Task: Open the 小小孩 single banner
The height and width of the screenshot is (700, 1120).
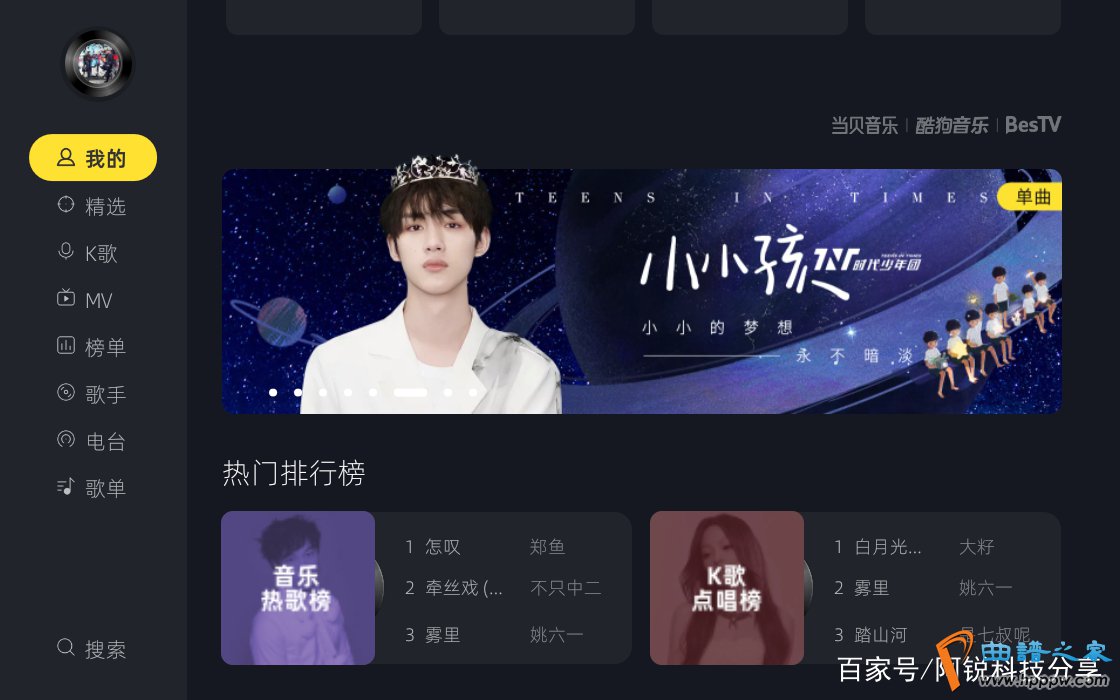Action: 641,291
